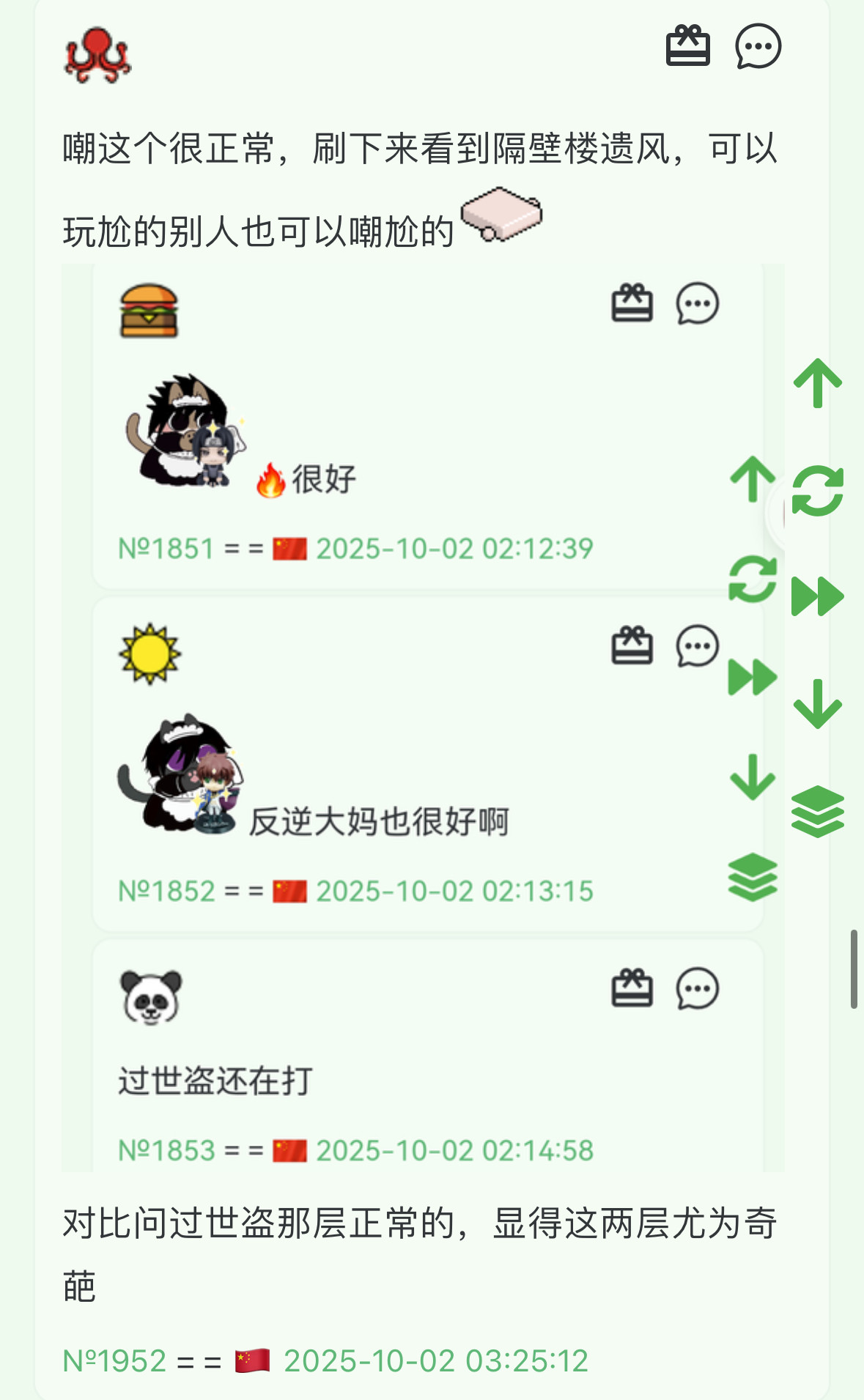Jump to bottom with the screen-edge floating down arrow
864x1400 pixels.
[x=818, y=703]
